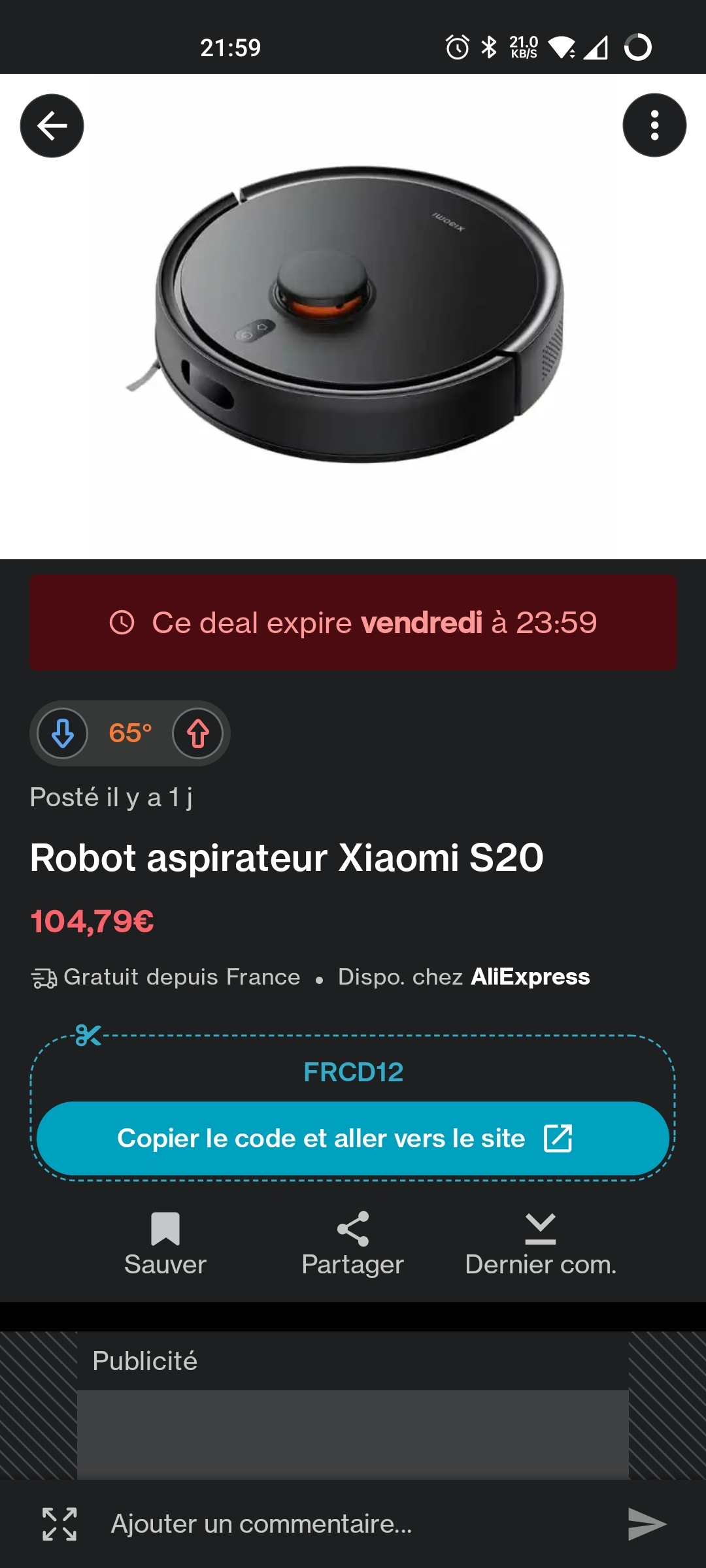This screenshot has height=1568, width=706.
Task: Vote the deal up with red arrow
Action: point(197,733)
